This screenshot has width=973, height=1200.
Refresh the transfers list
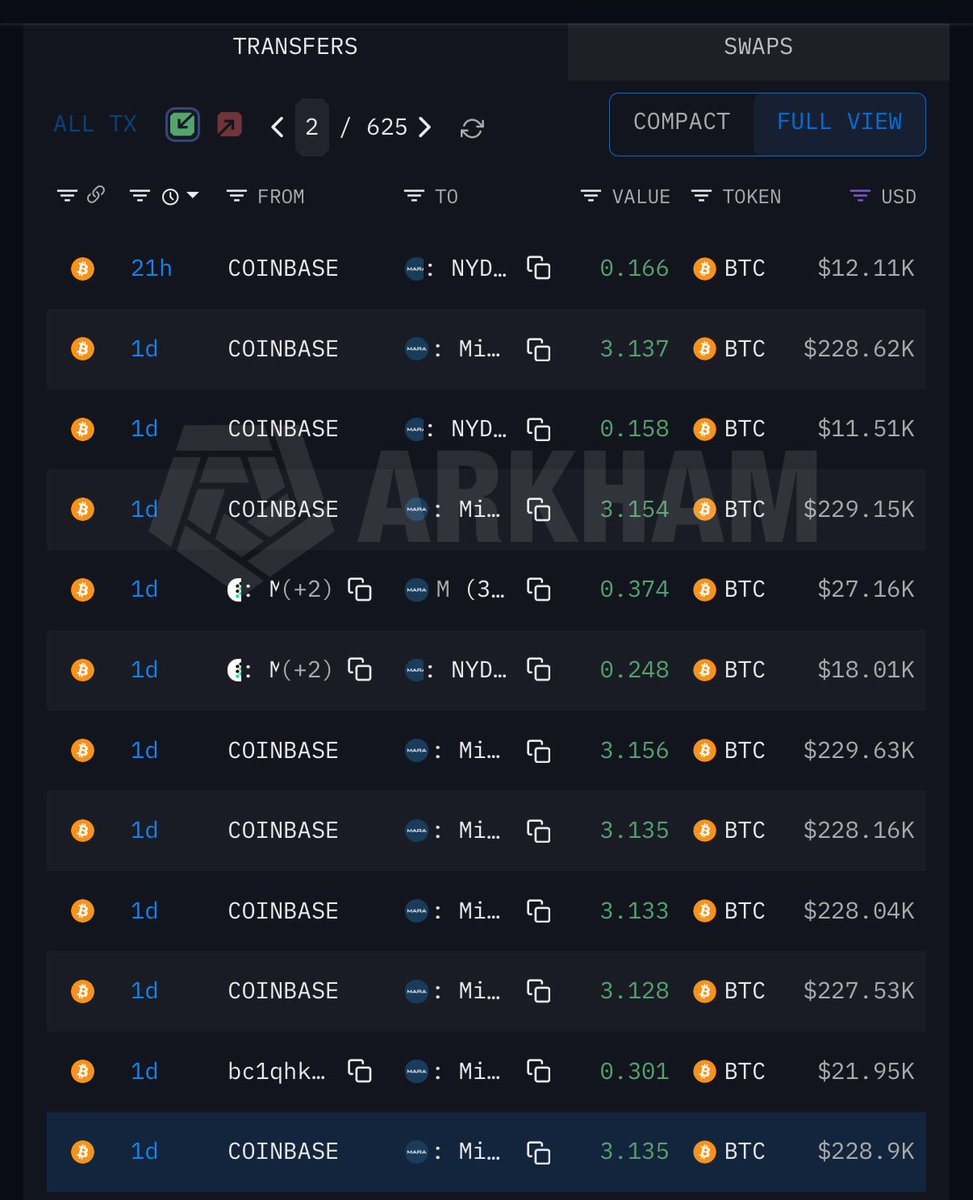(472, 128)
